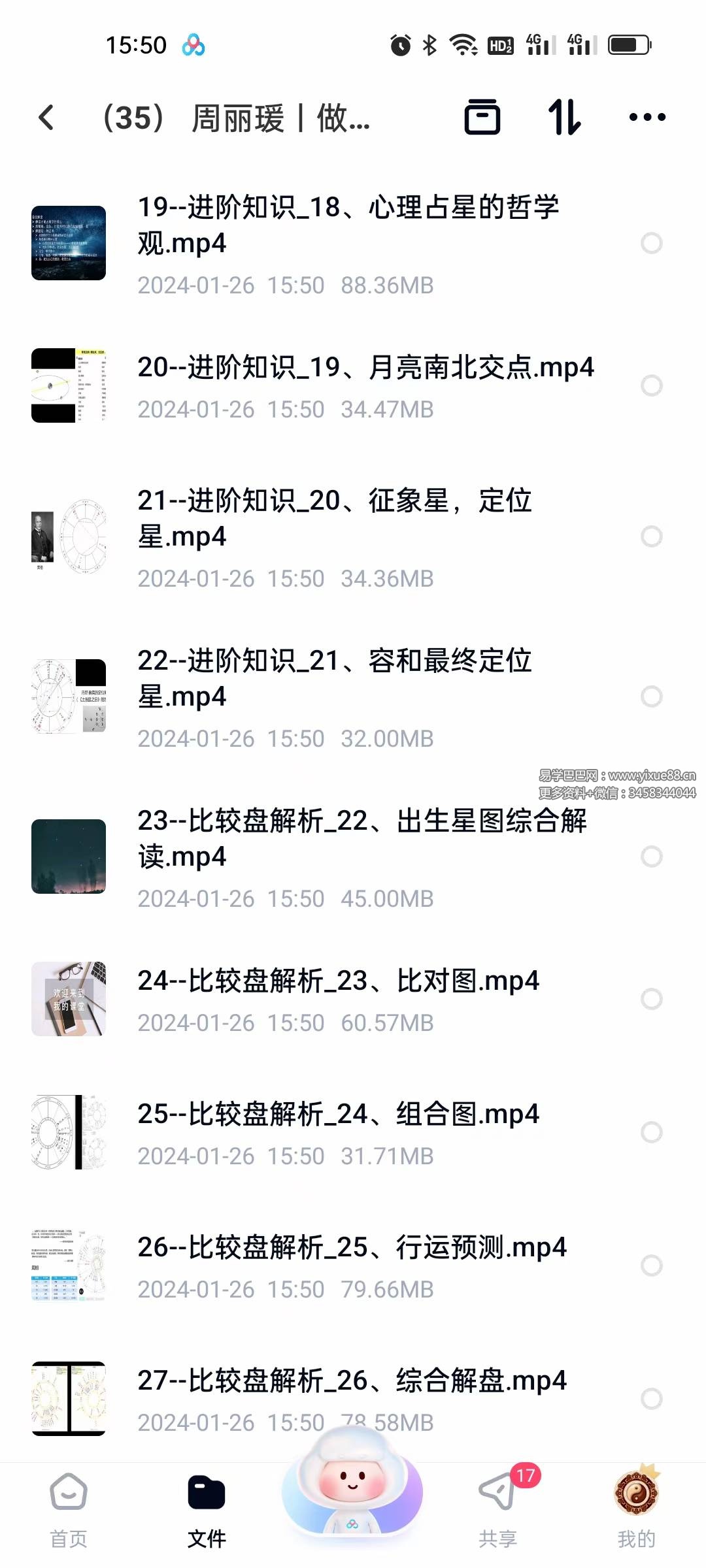Select the circle for 20 月亮南北交点.mp4

(x=651, y=385)
